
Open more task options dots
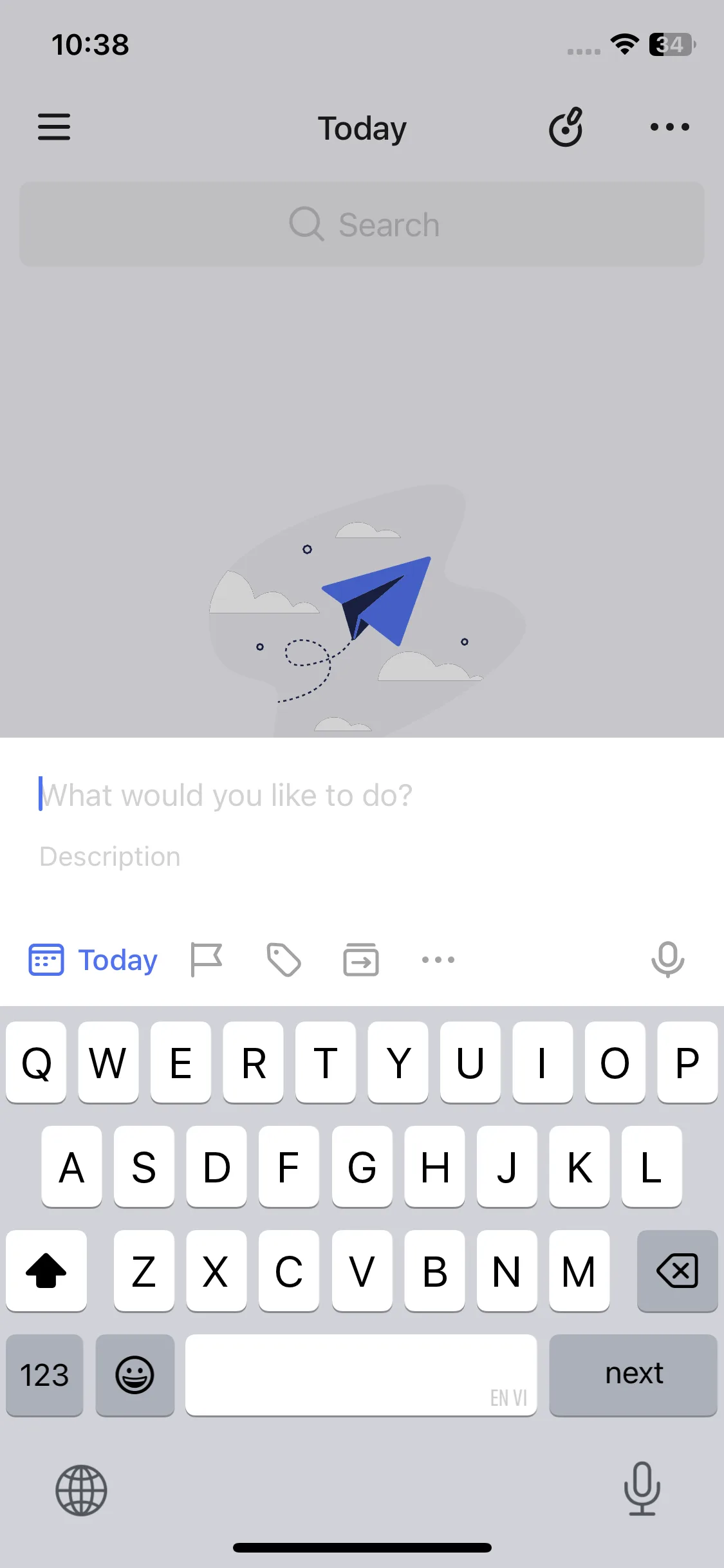(x=438, y=960)
